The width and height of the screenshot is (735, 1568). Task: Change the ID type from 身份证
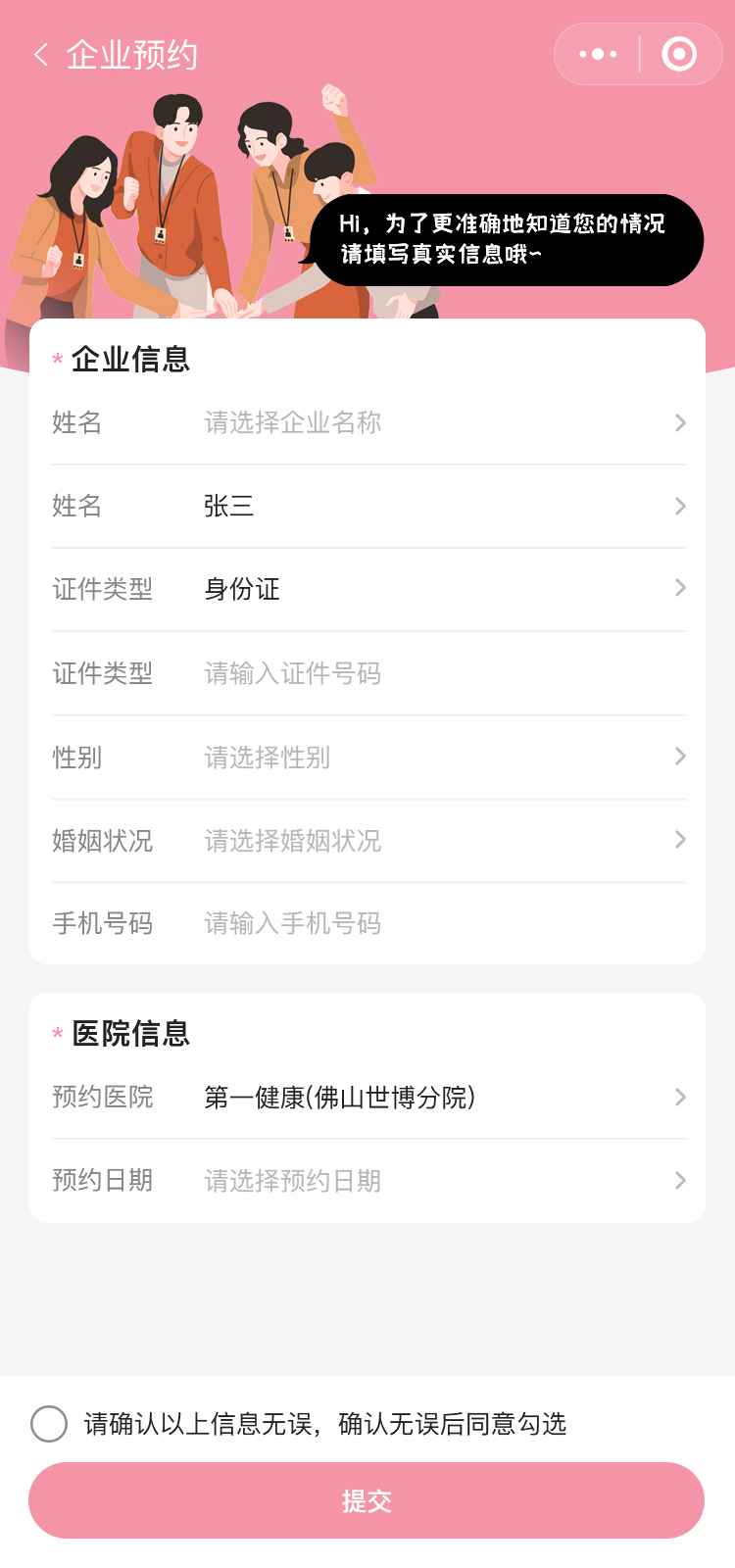pos(441,589)
